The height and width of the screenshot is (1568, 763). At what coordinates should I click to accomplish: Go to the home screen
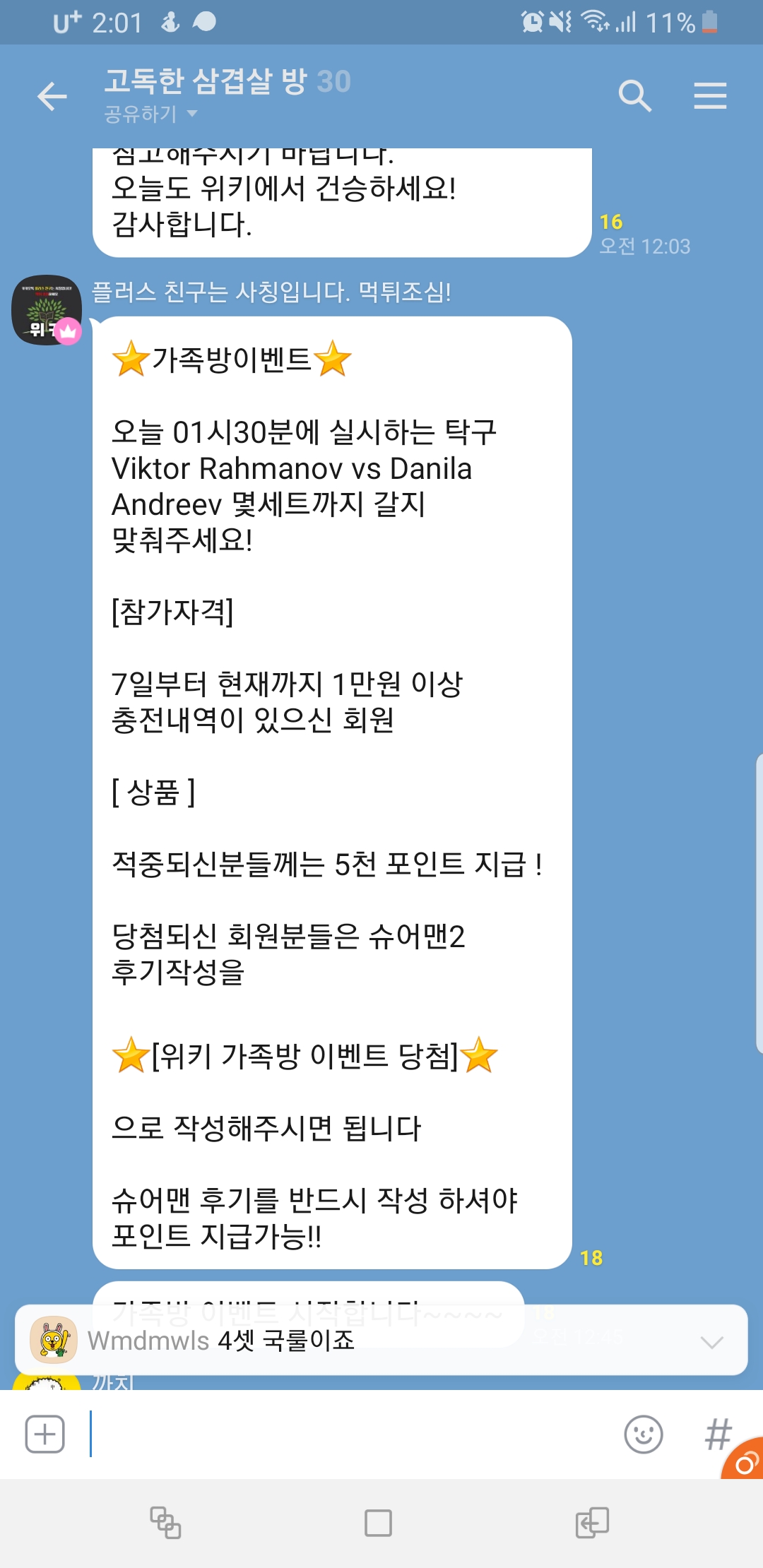378,1523
